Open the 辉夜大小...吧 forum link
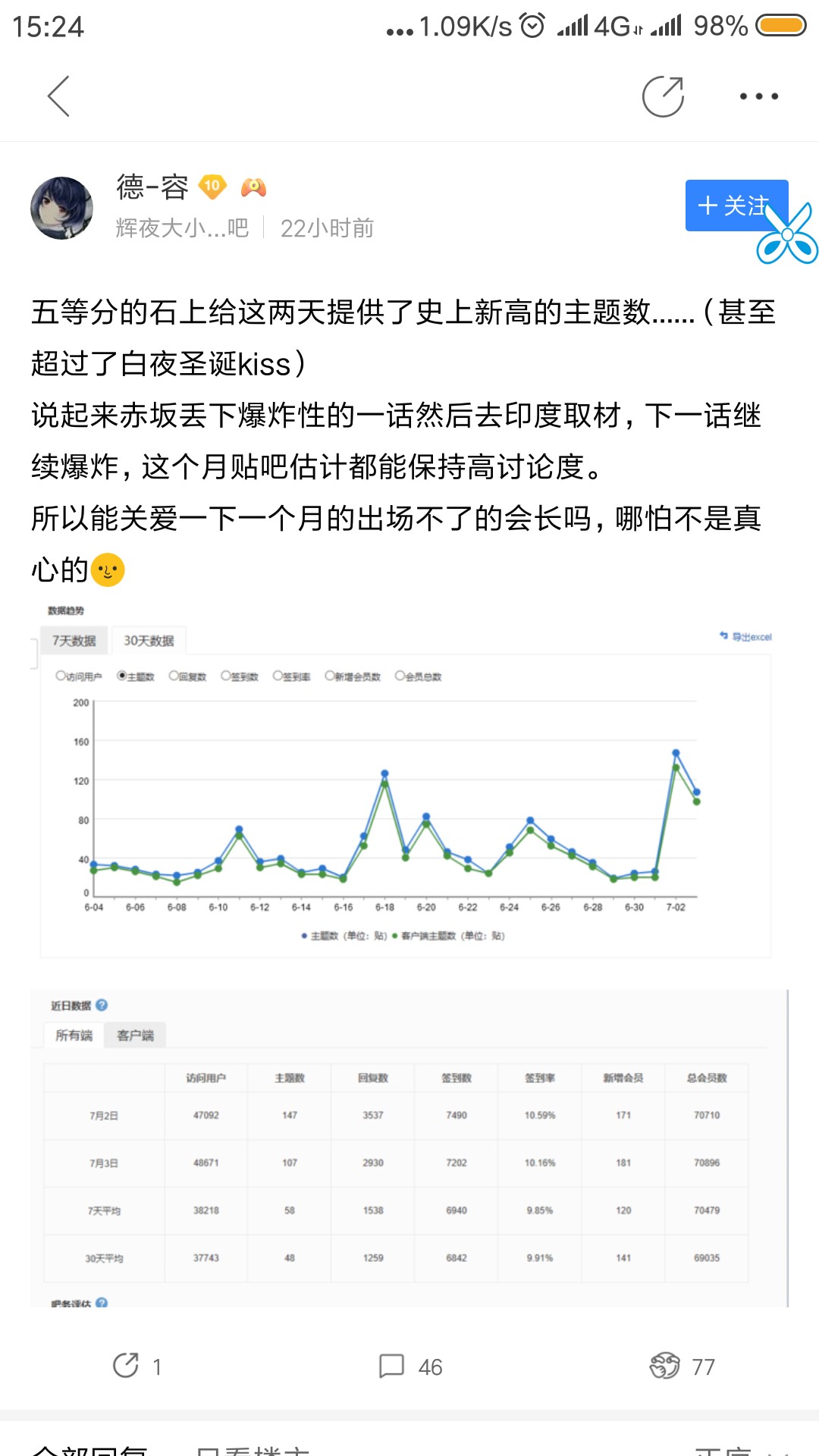819x1456 pixels. (182, 228)
